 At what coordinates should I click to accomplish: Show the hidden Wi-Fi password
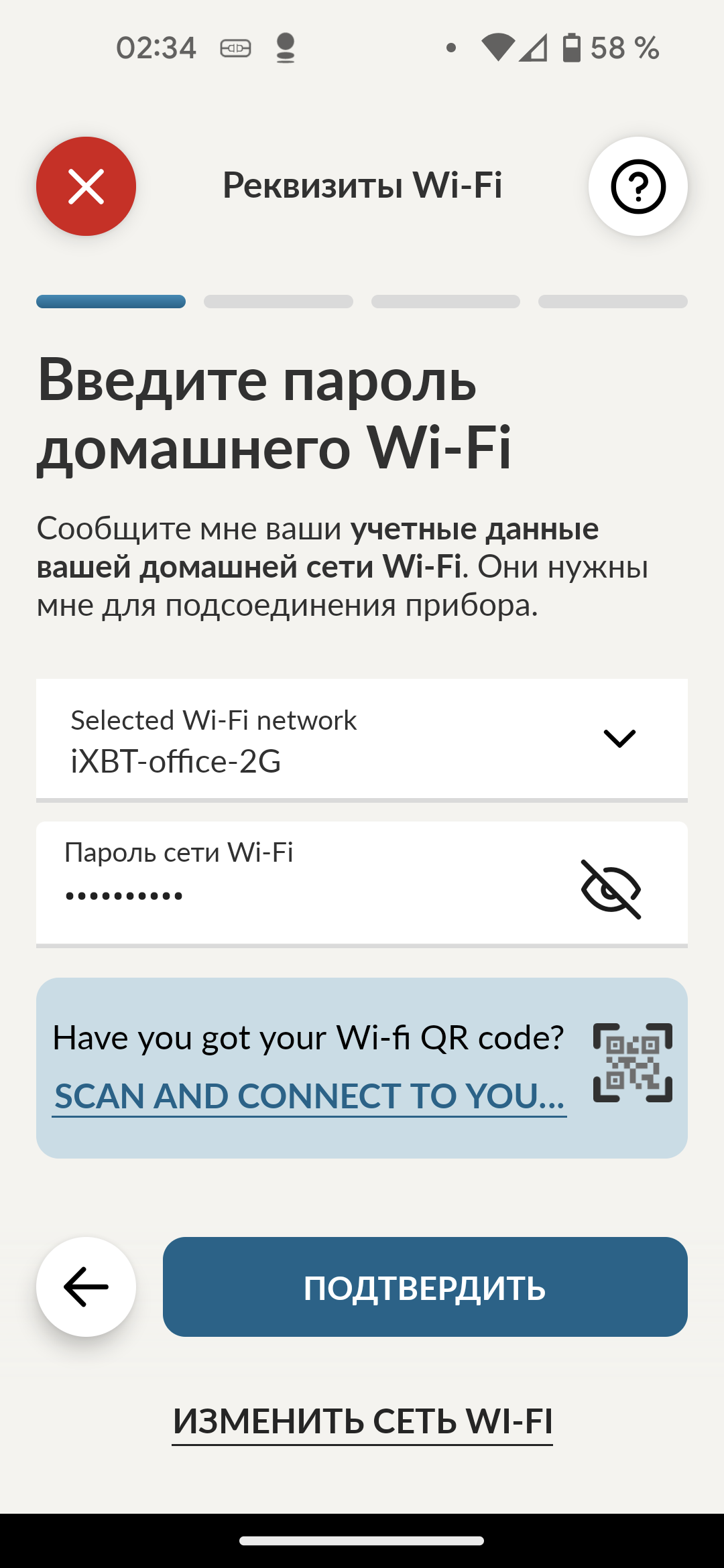click(x=611, y=889)
